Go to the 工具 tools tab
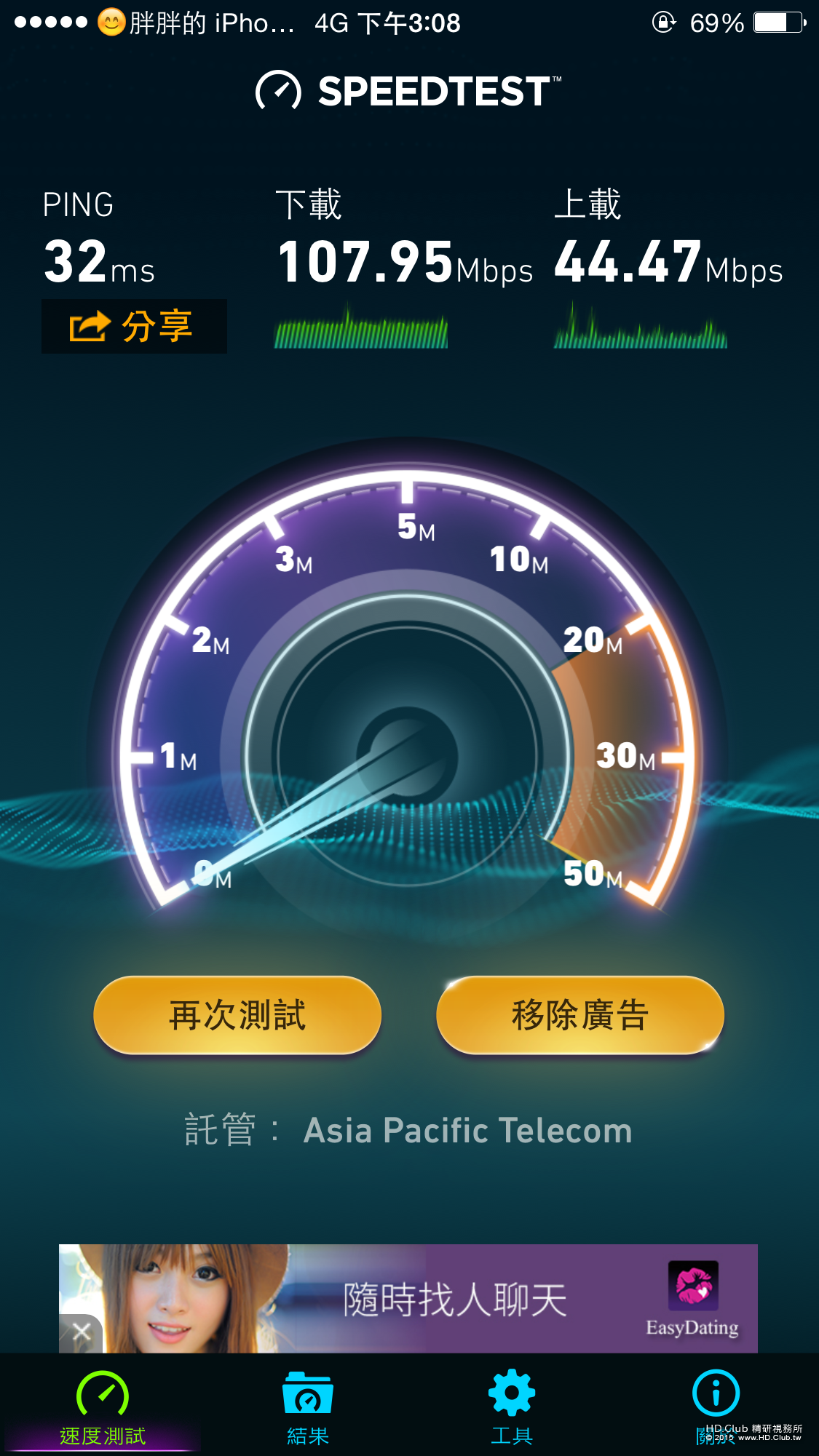 (x=512, y=1408)
